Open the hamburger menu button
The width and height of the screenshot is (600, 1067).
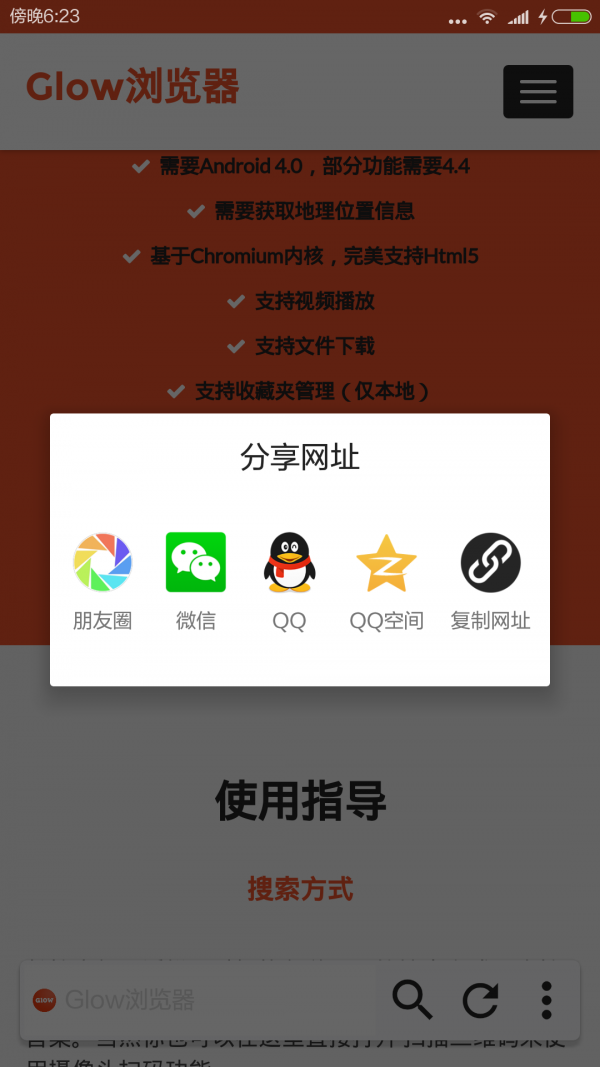[x=538, y=92]
